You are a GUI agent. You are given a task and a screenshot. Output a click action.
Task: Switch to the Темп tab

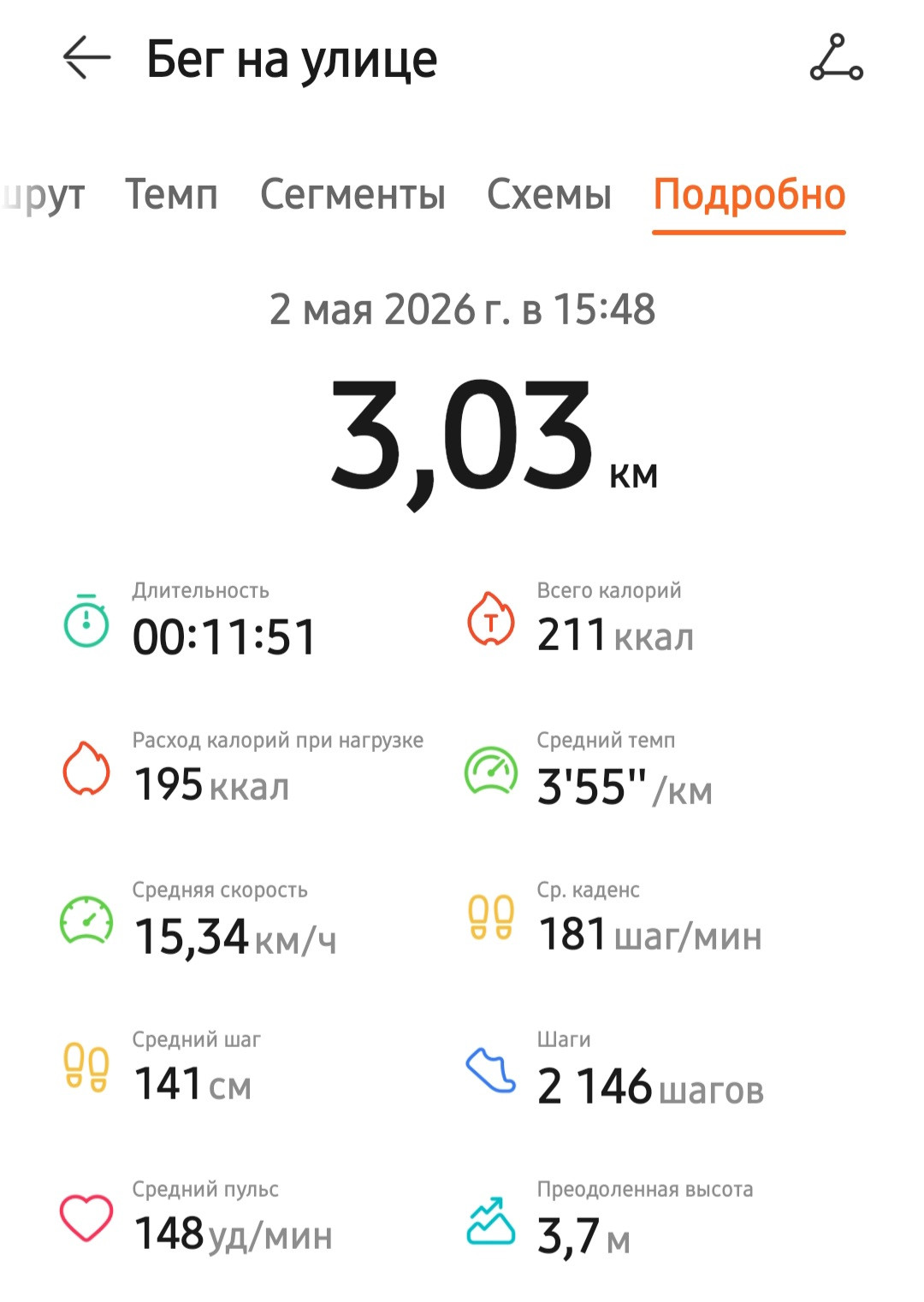point(171,194)
